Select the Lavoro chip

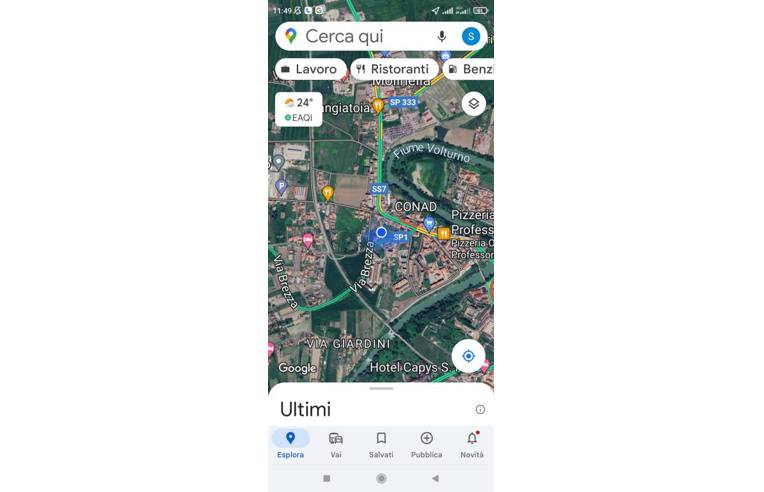(x=310, y=69)
